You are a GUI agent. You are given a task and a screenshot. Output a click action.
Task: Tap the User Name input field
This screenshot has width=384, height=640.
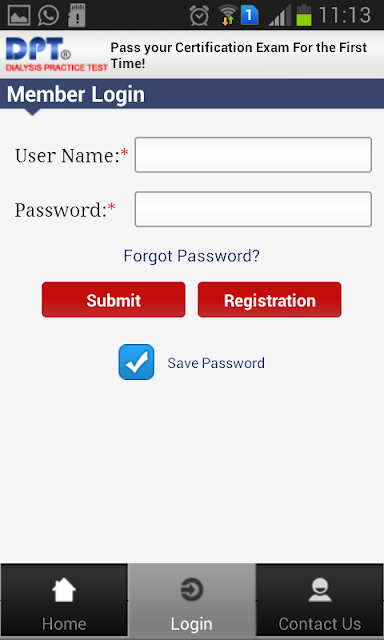[253, 155]
